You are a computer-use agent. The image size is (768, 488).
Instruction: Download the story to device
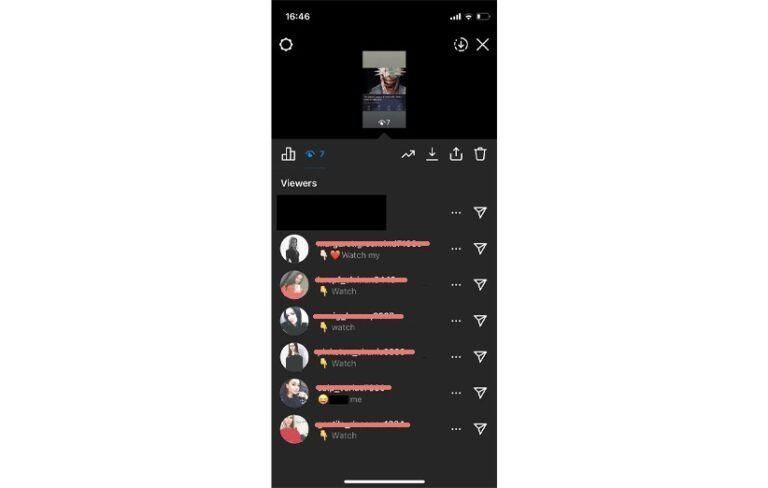432,154
